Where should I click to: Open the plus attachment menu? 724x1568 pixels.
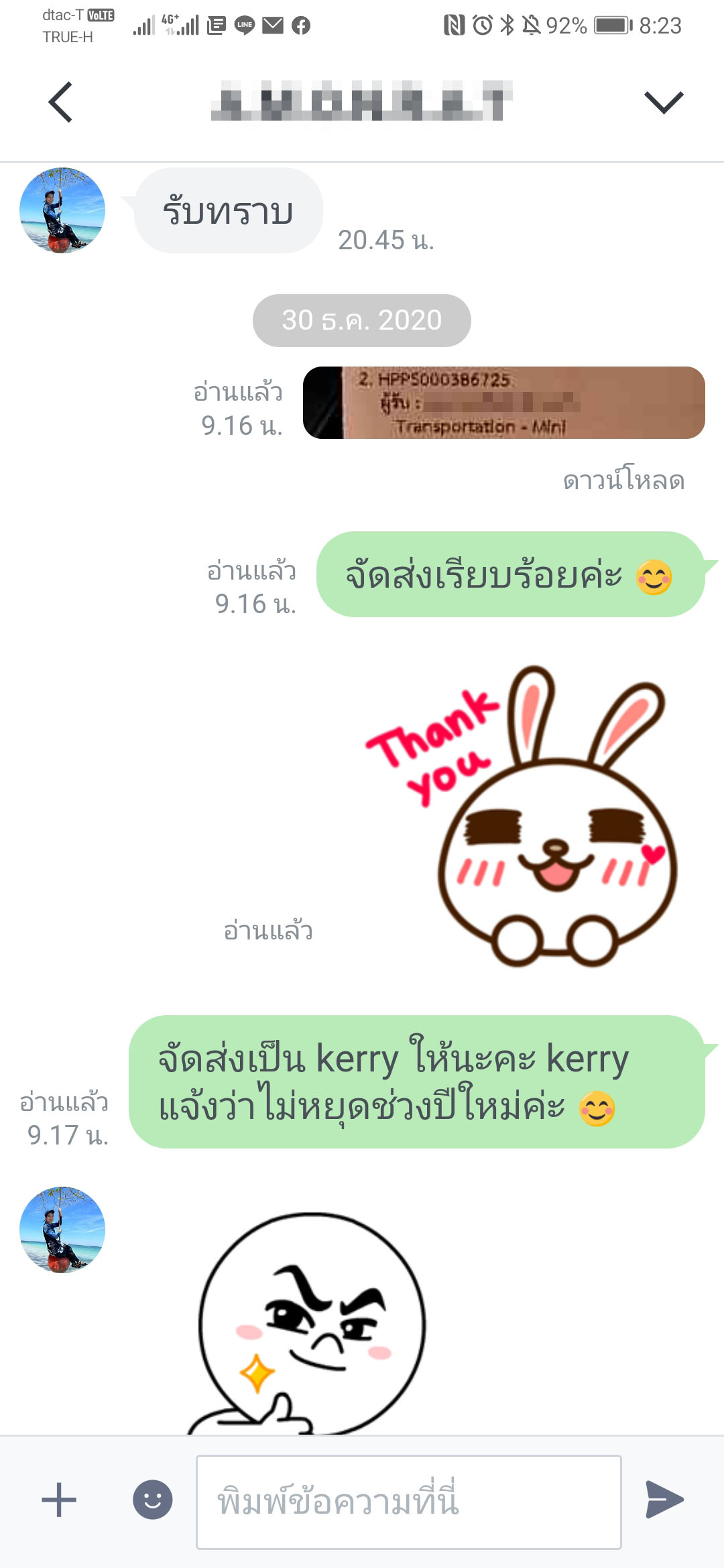59,1500
